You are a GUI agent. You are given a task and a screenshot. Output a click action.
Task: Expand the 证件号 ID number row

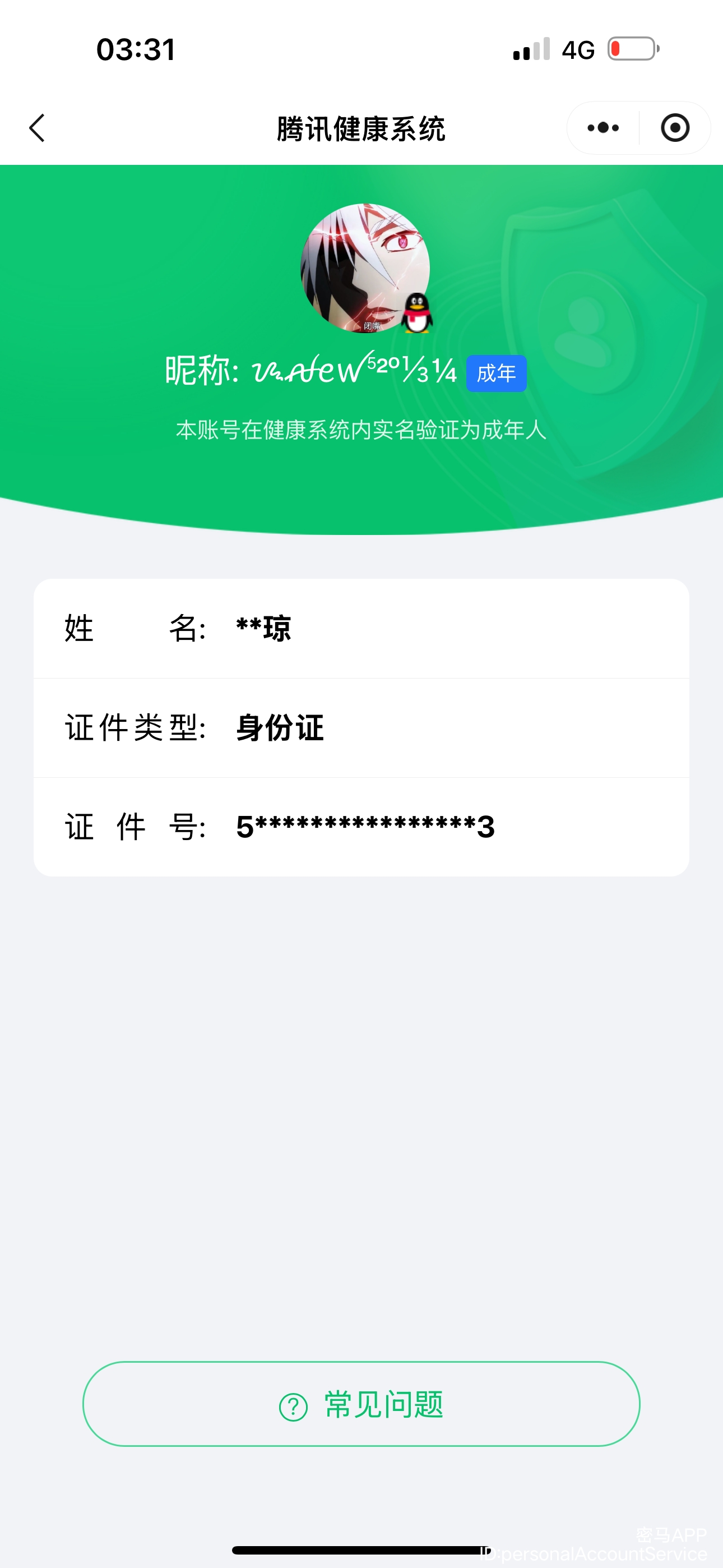(x=361, y=827)
